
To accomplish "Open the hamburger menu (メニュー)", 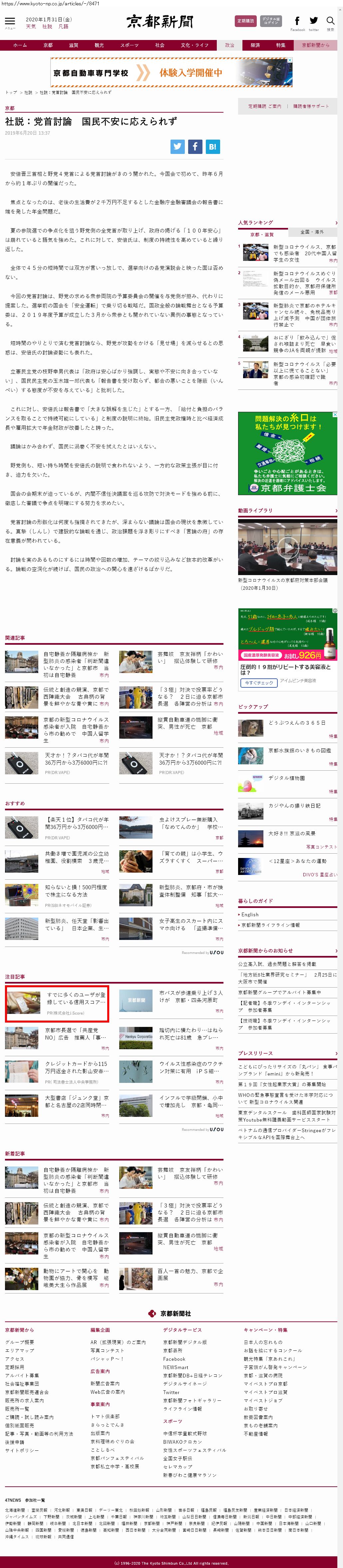I will (x=10, y=22).
